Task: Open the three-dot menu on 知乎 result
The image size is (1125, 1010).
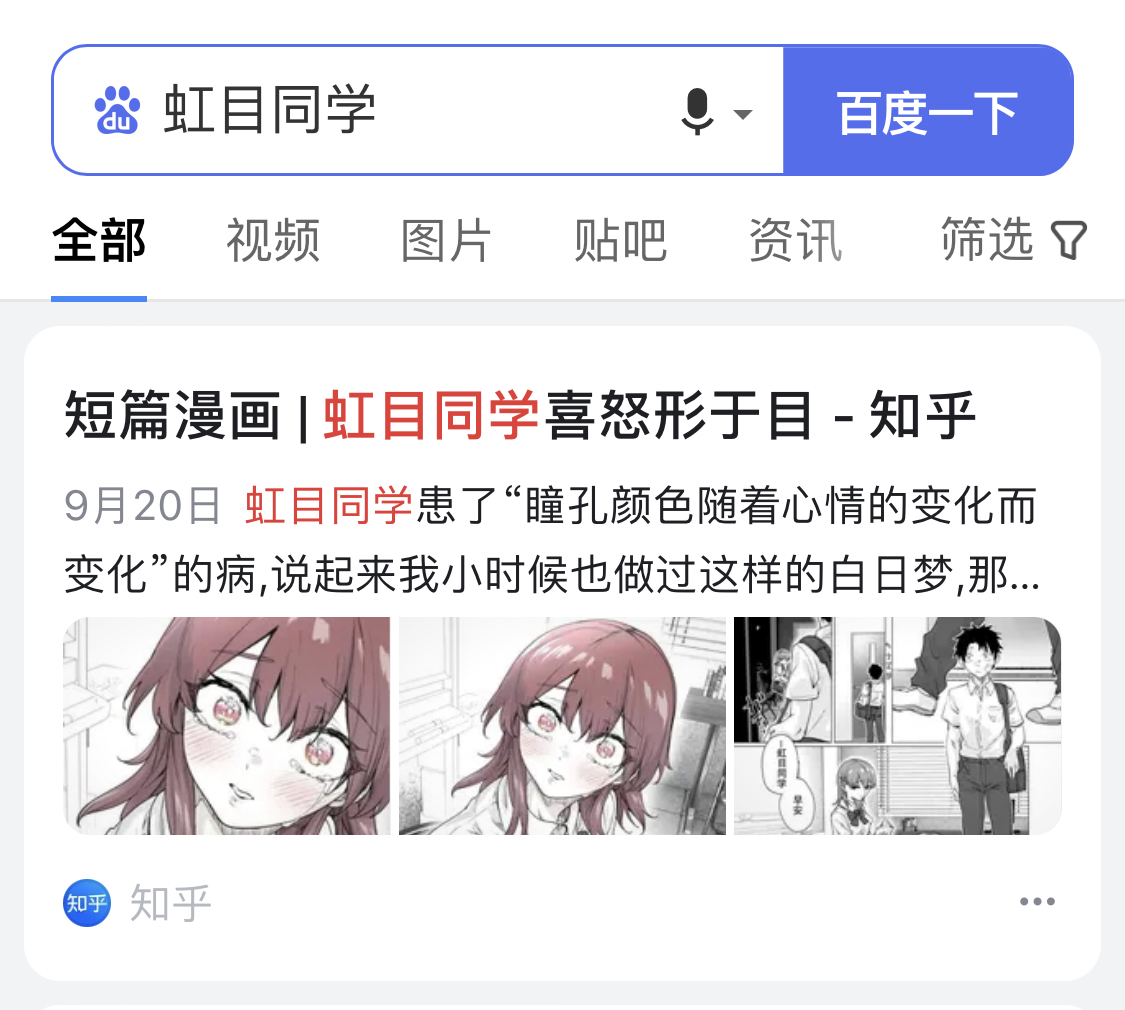Action: 1037,902
